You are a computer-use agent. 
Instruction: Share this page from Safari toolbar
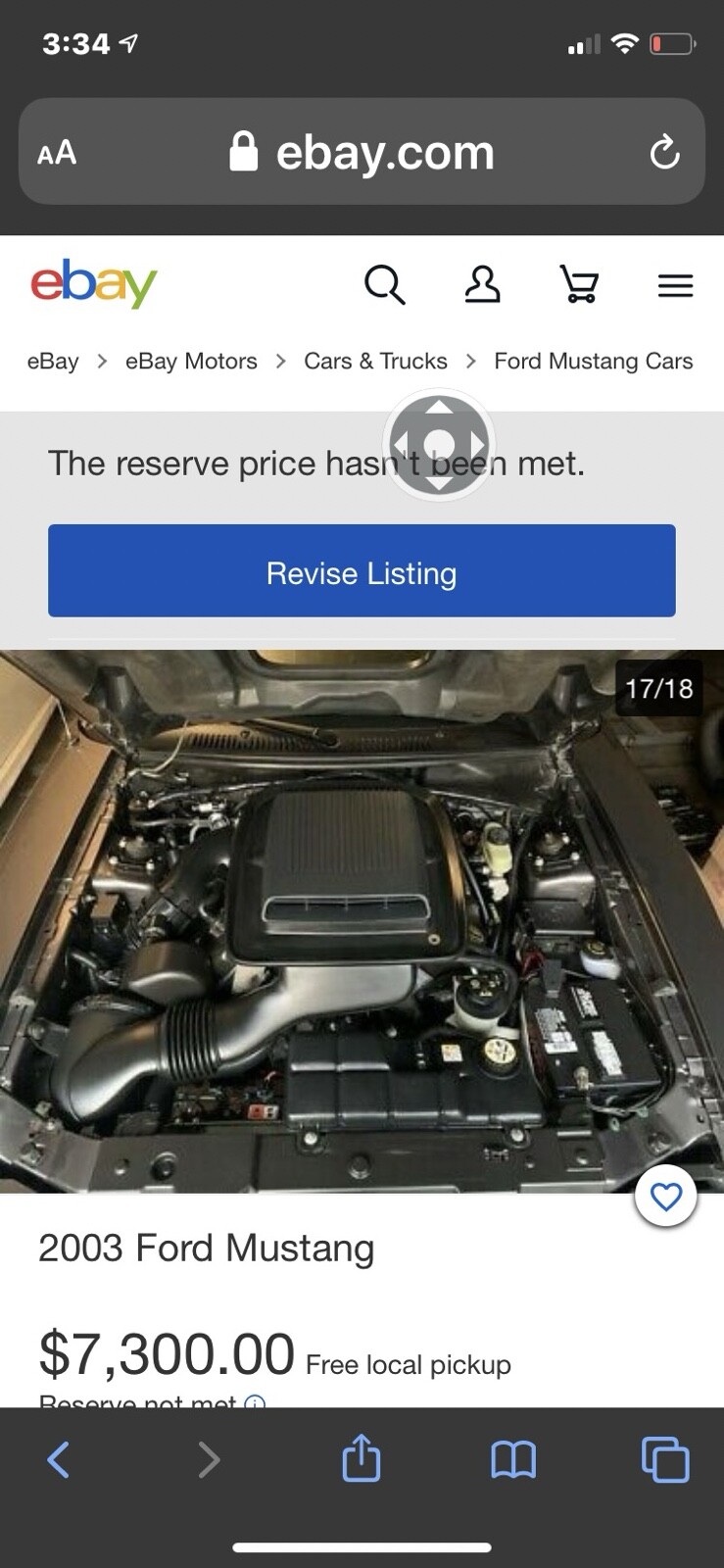361,1458
